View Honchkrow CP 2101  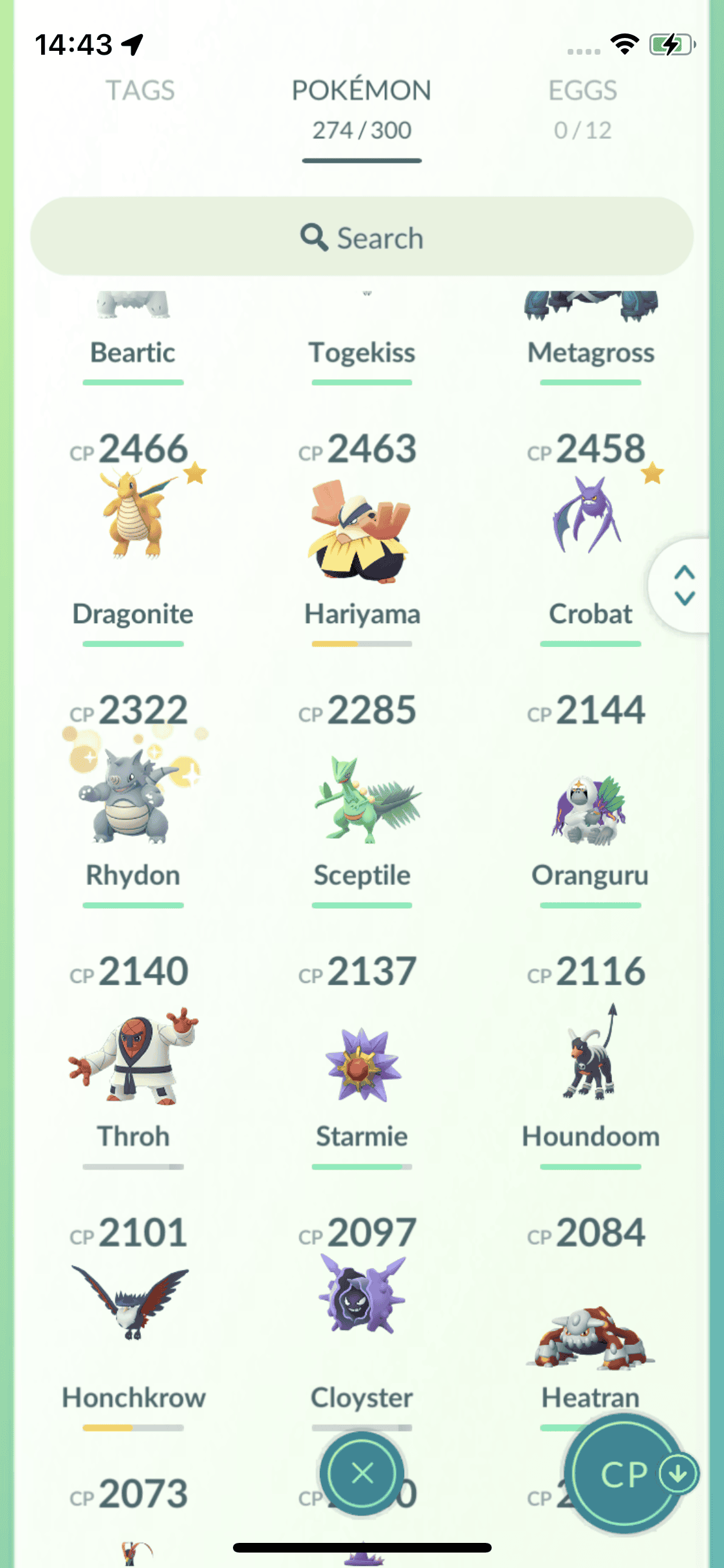133,1307
